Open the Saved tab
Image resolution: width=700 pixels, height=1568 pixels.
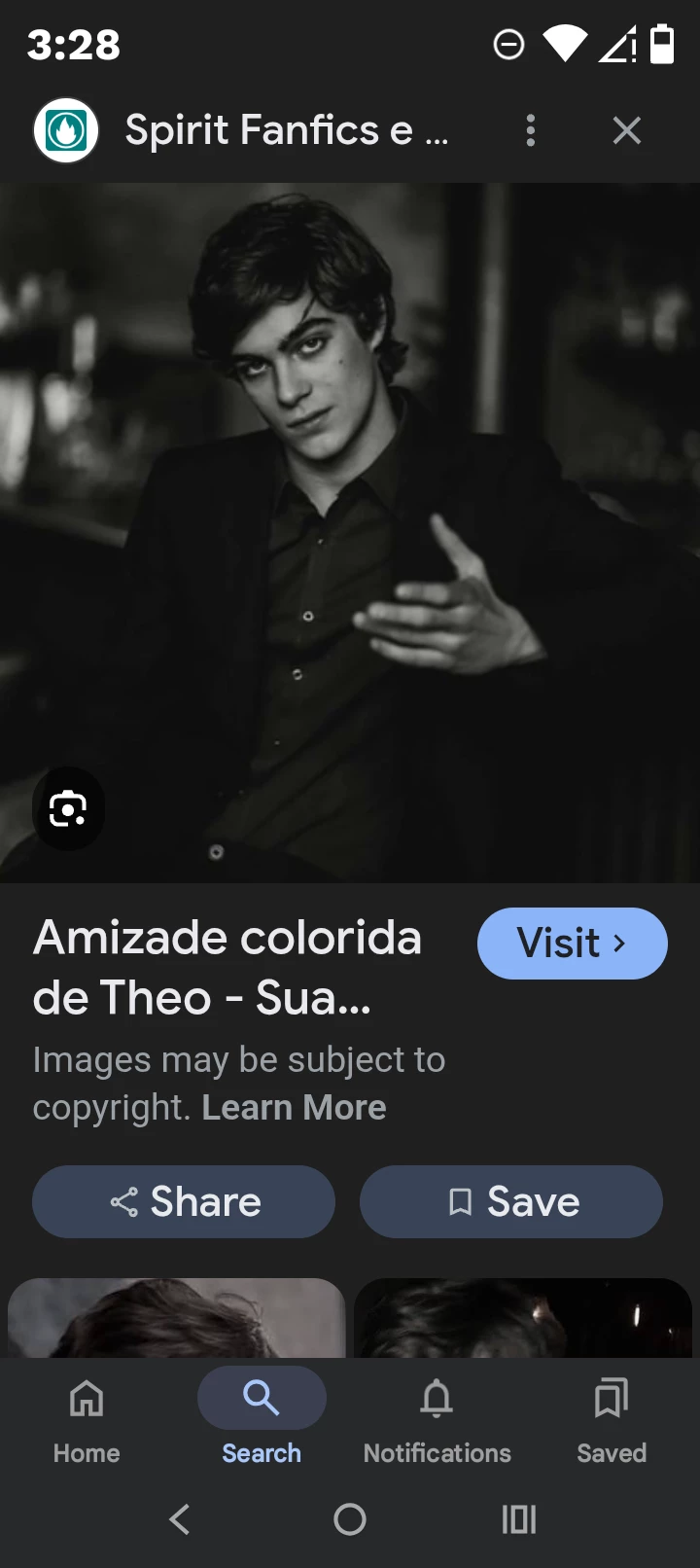(x=611, y=1420)
